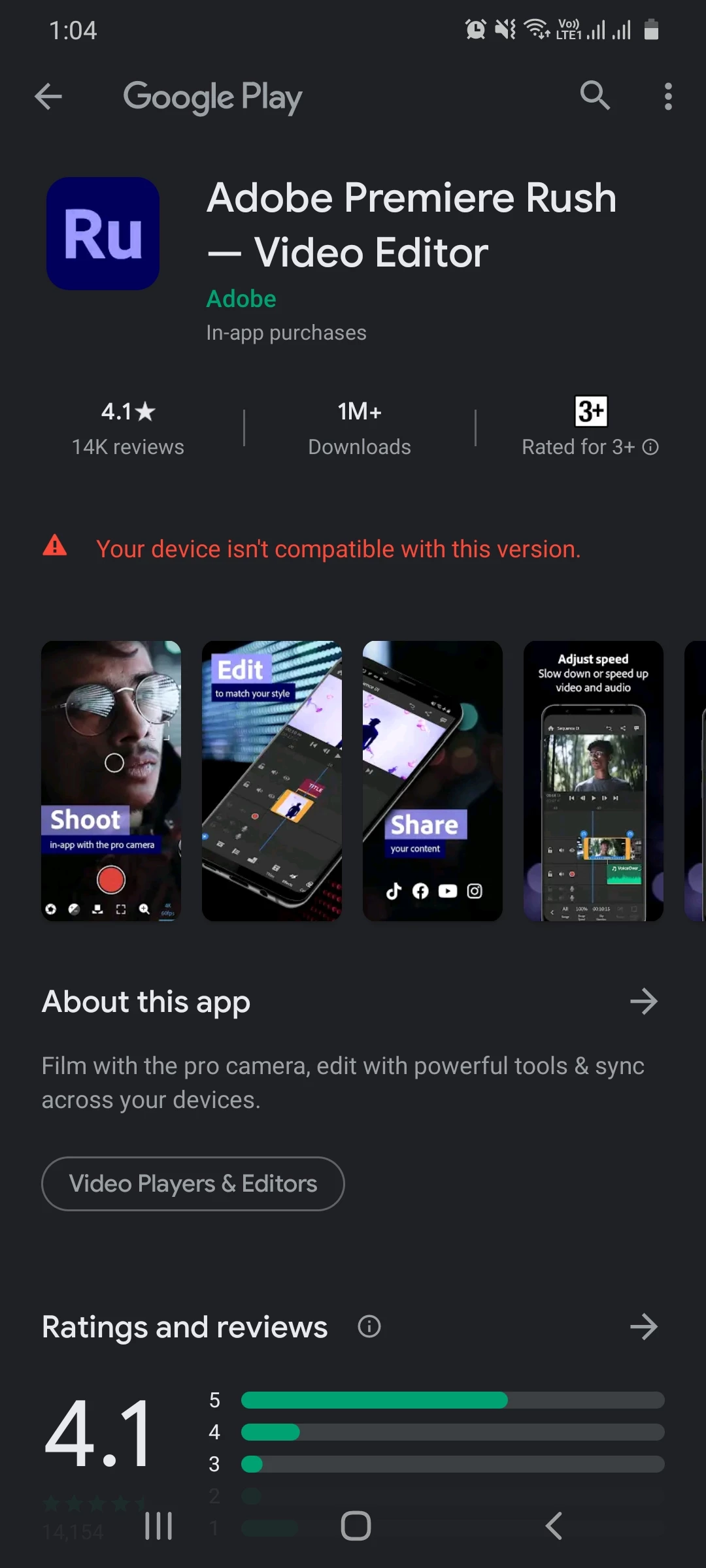
Task: Open the Ratings and reviews info icon
Action: click(369, 1327)
